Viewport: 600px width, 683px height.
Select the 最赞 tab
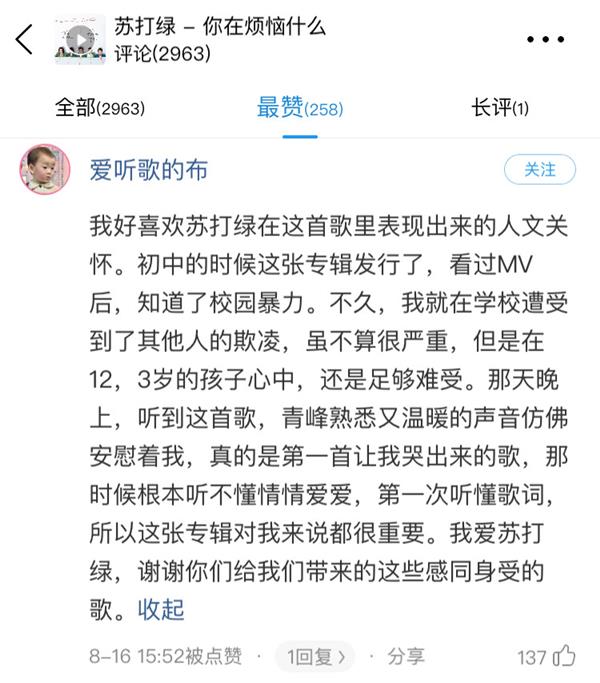tap(299, 108)
